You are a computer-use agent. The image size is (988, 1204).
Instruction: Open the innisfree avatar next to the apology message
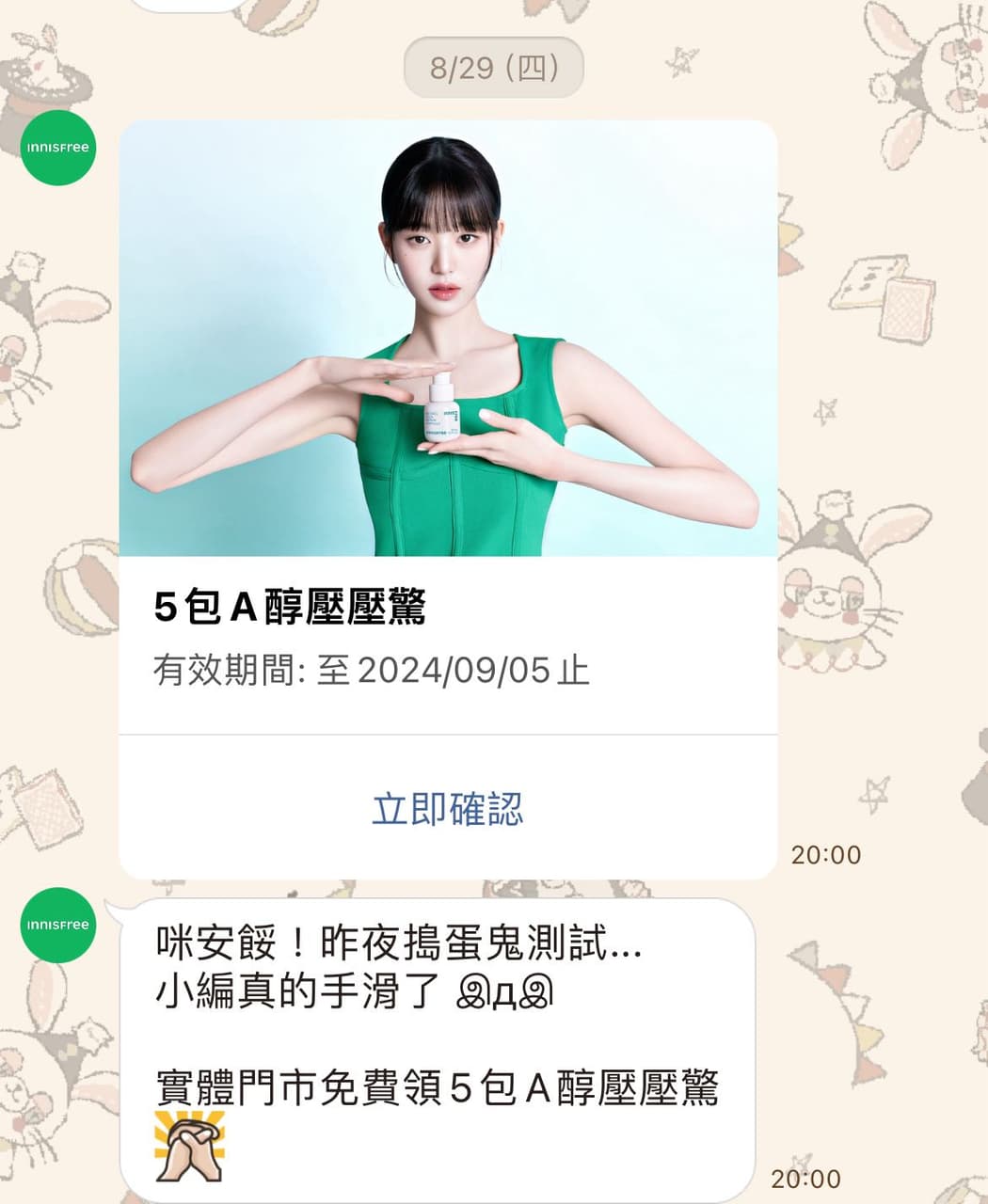(56, 925)
